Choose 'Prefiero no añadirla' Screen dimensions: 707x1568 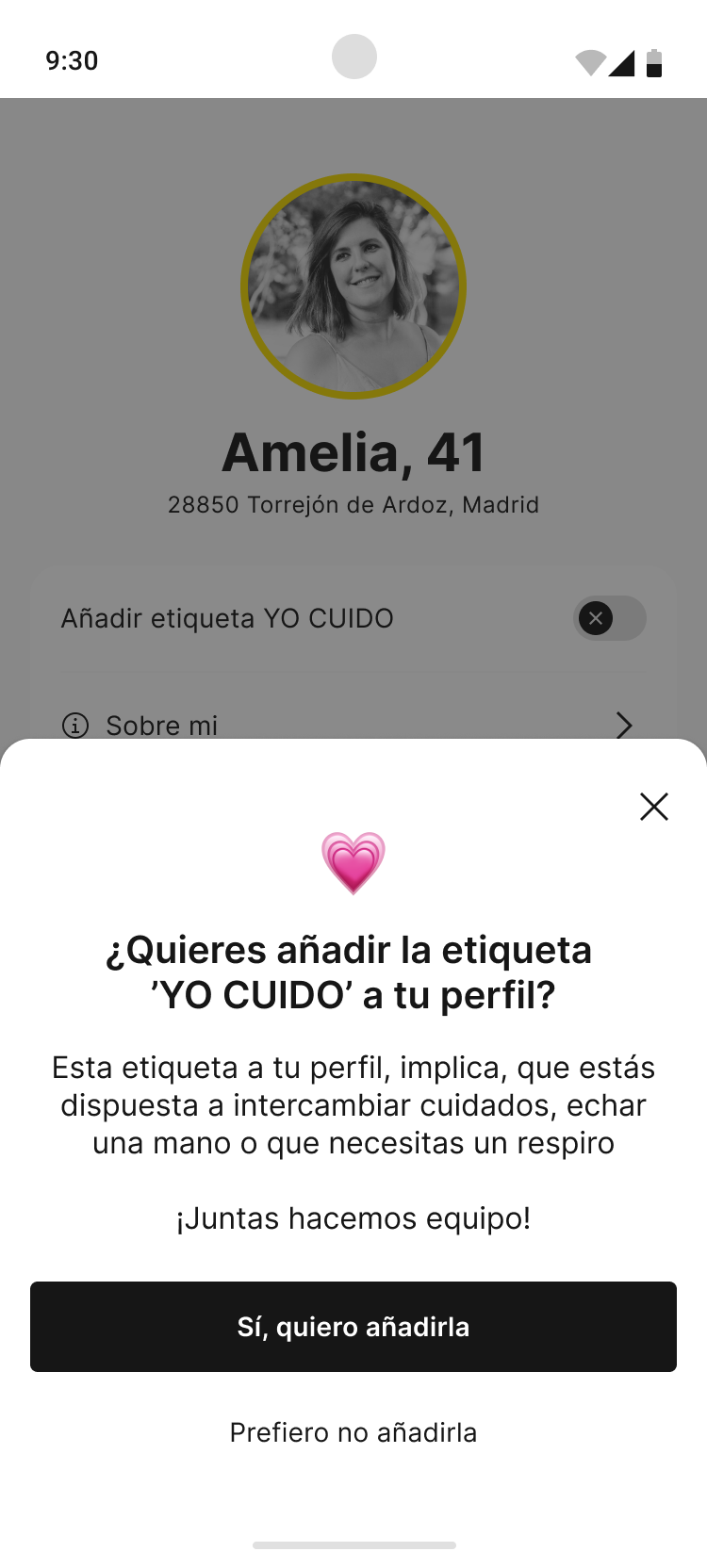pos(353,1432)
